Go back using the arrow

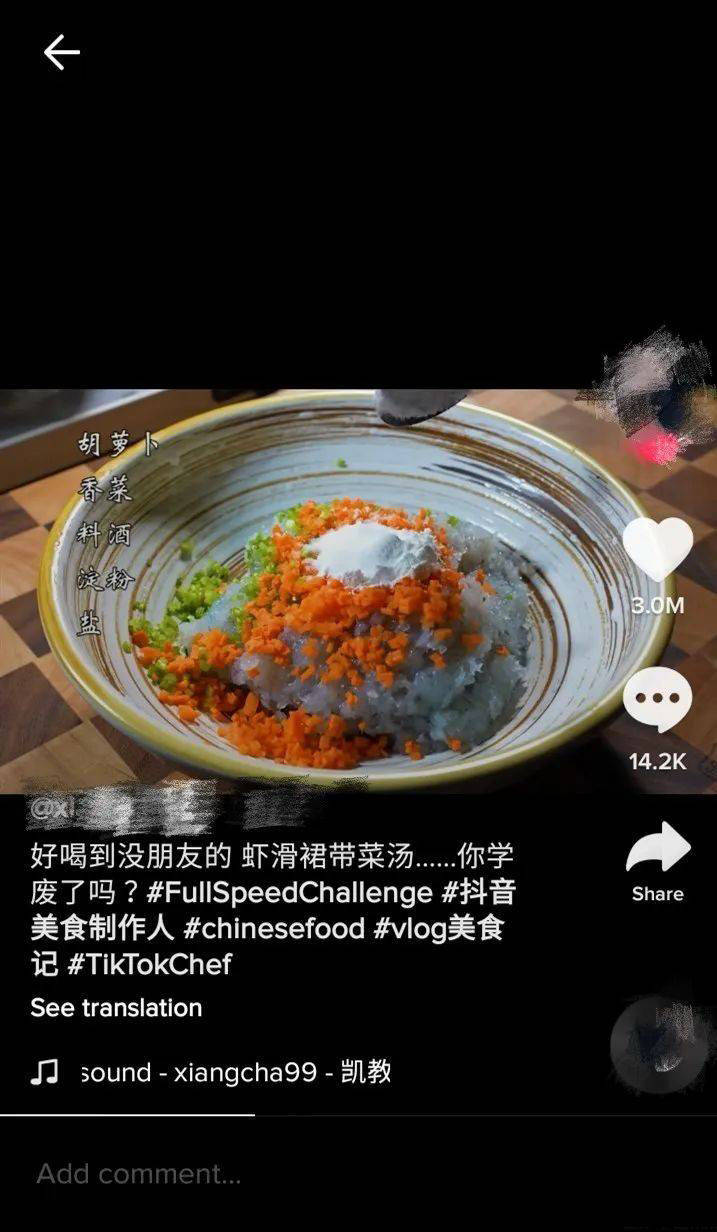pos(61,52)
